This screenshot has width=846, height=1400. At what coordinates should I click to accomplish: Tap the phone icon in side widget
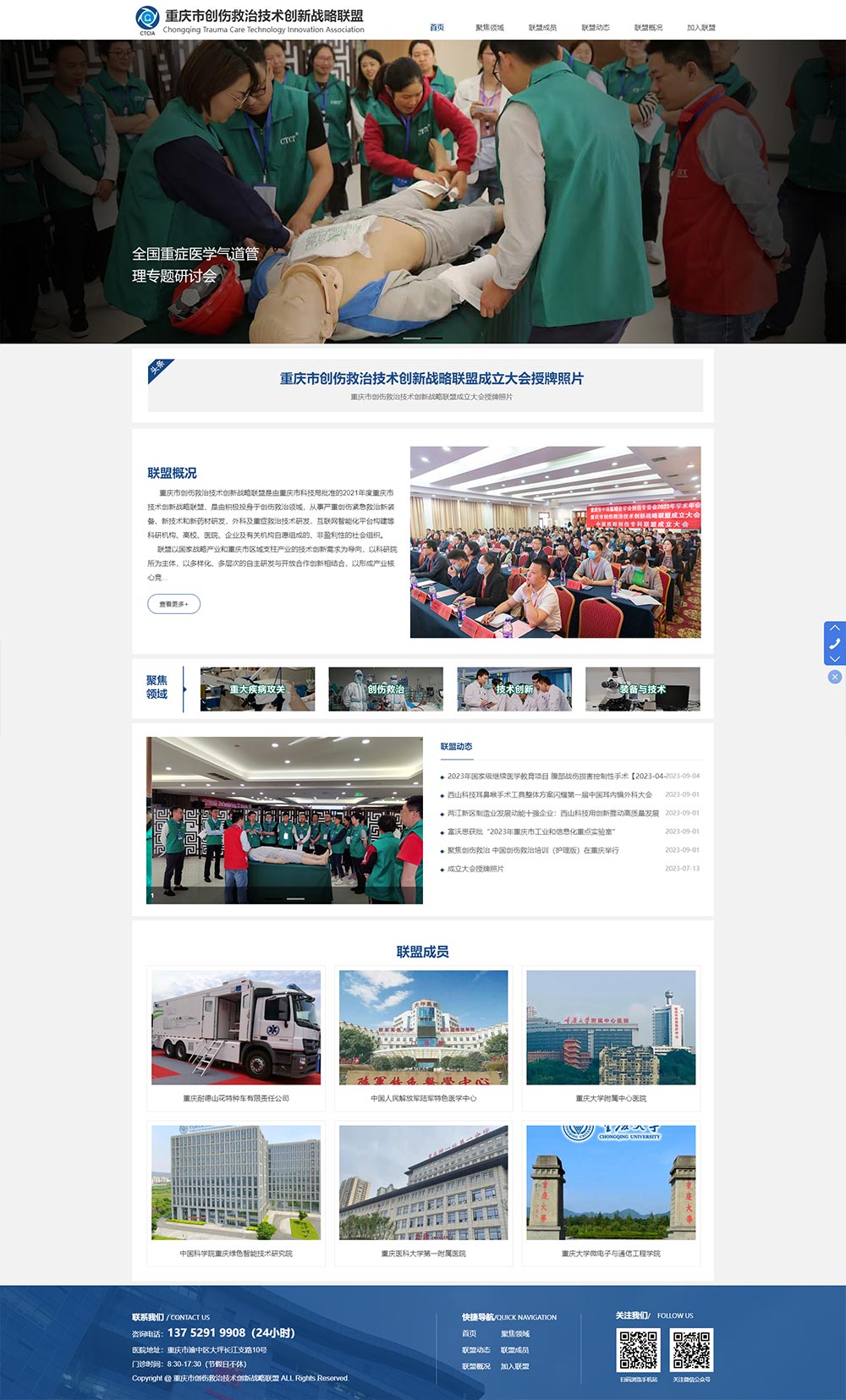[835, 643]
